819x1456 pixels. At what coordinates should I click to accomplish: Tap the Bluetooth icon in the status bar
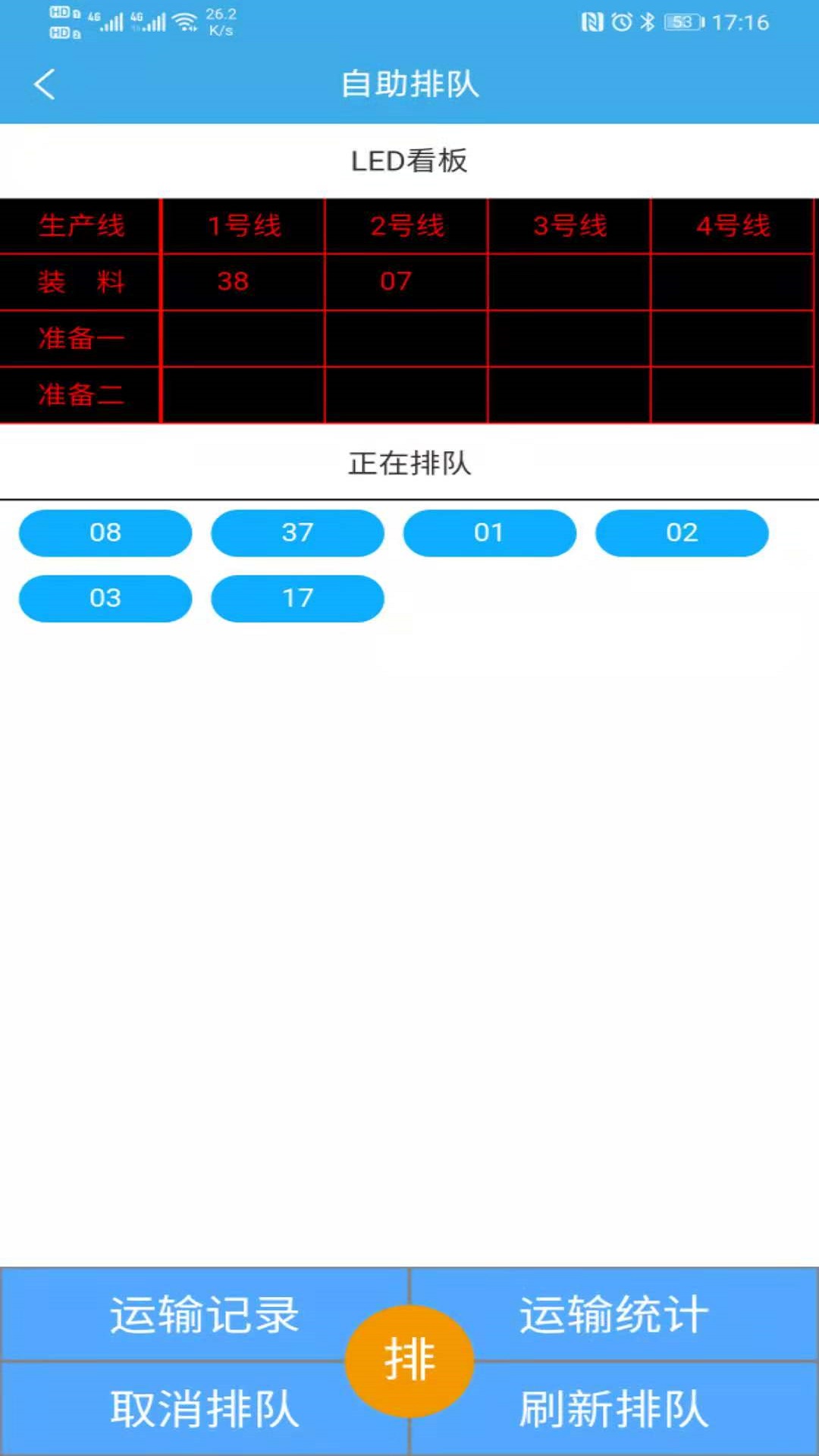click(x=648, y=23)
